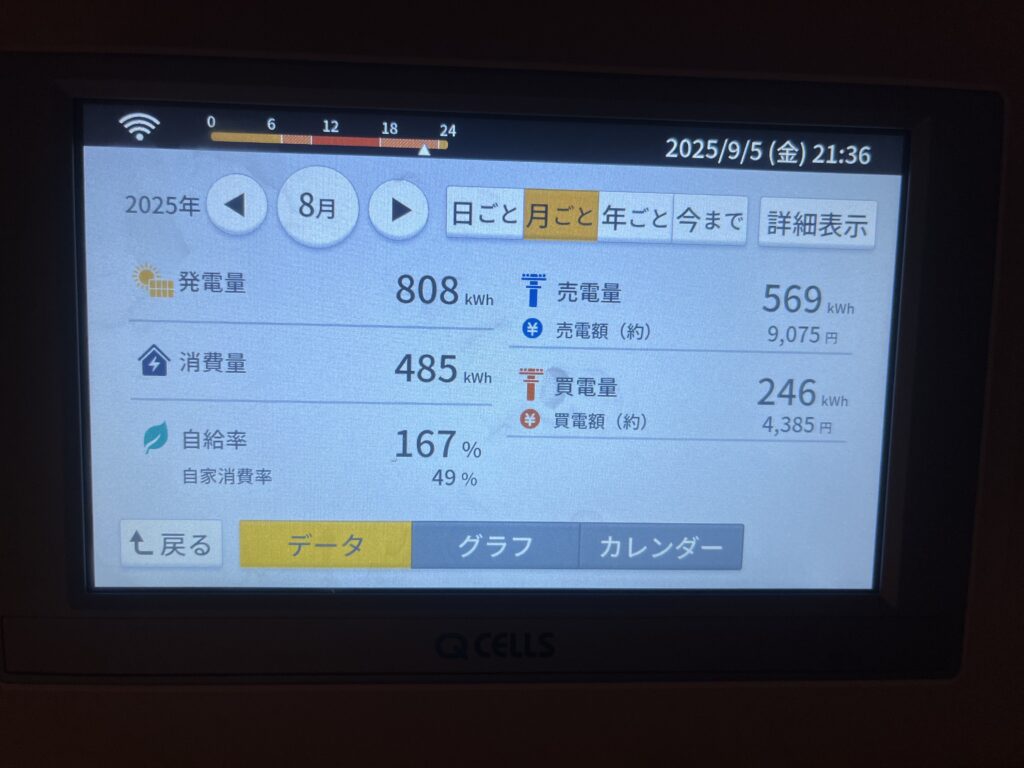Go to the previous month
The height and width of the screenshot is (768, 1024).
(x=236, y=207)
